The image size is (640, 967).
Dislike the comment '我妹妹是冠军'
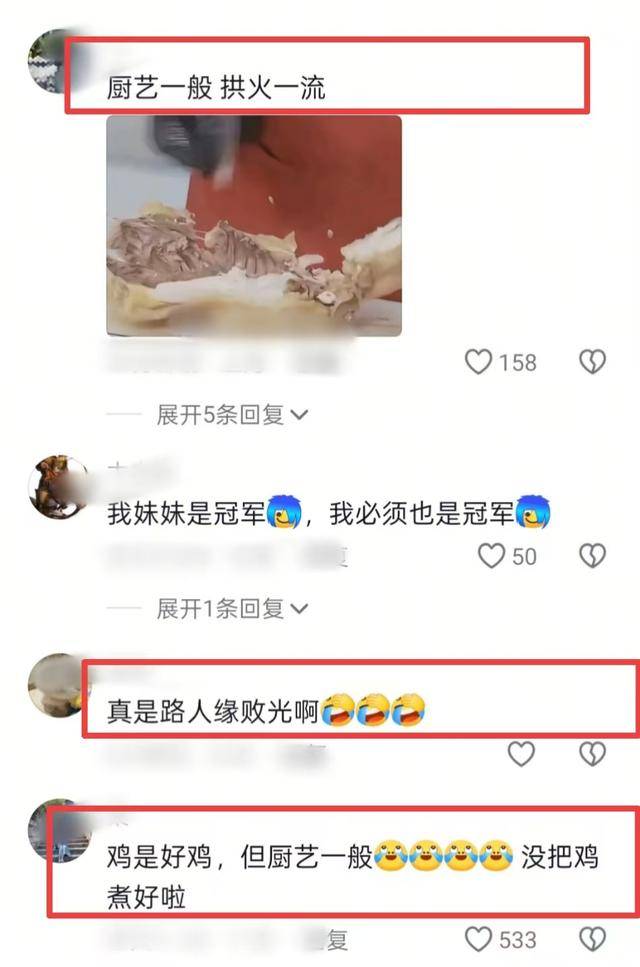(593, 556)
